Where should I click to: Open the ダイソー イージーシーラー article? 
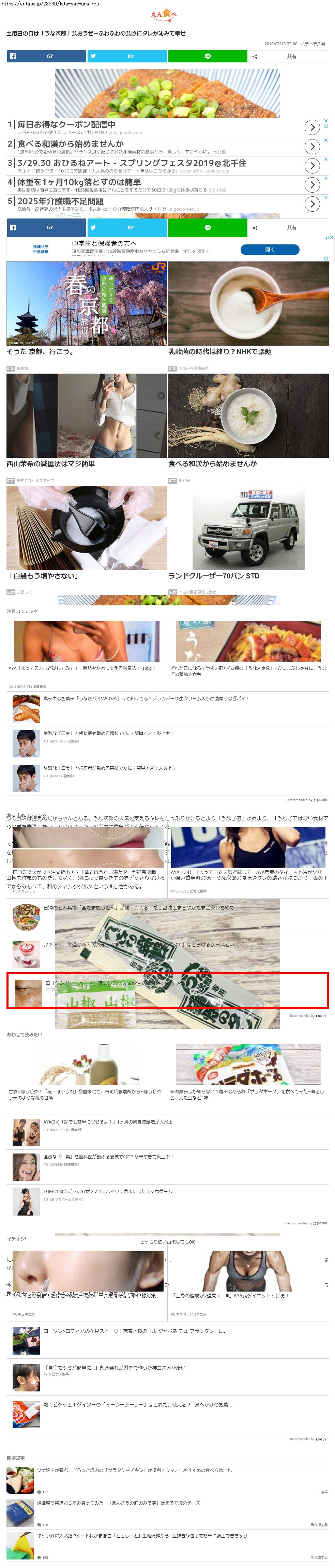click(137, 1404)
